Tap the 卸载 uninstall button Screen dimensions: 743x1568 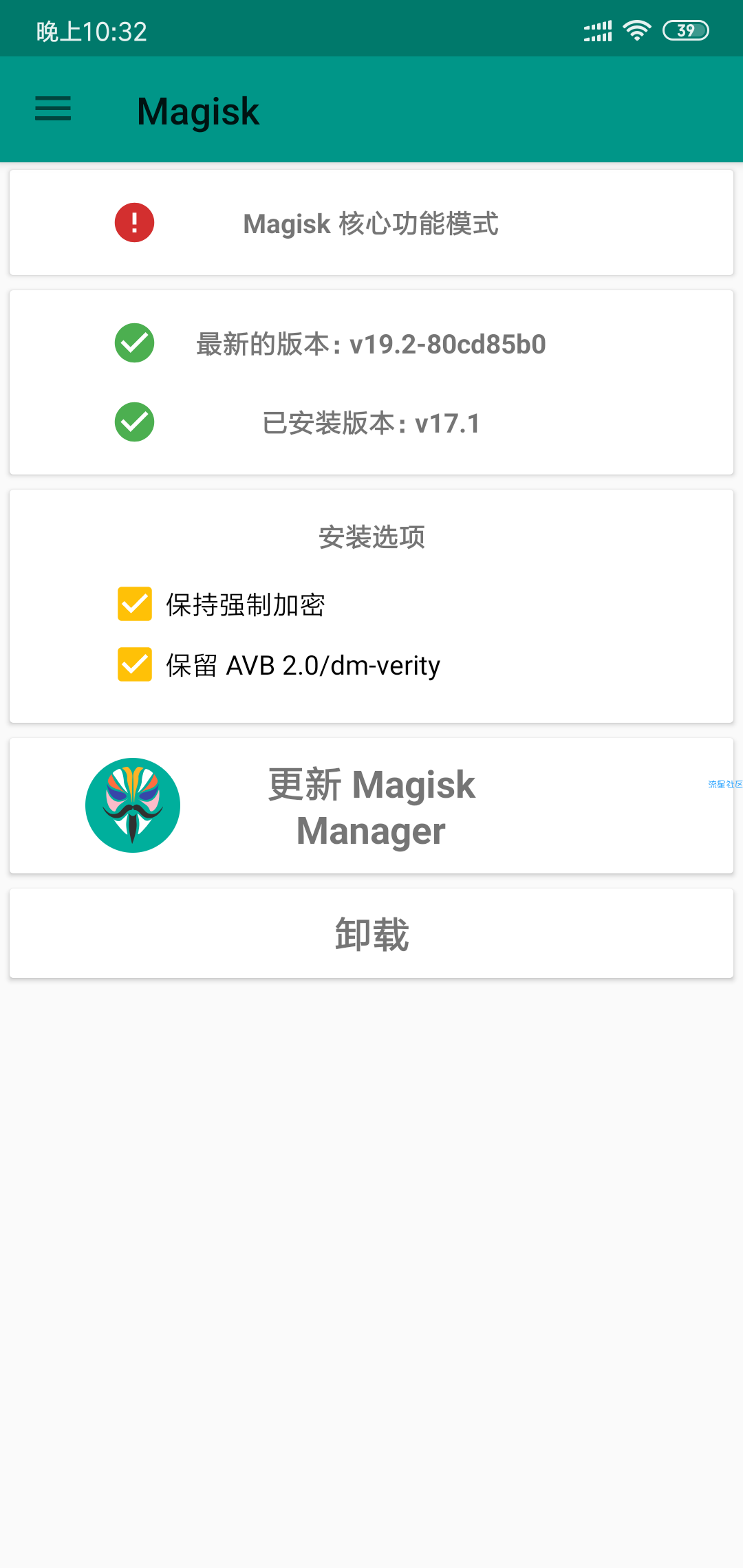[371, 933]
